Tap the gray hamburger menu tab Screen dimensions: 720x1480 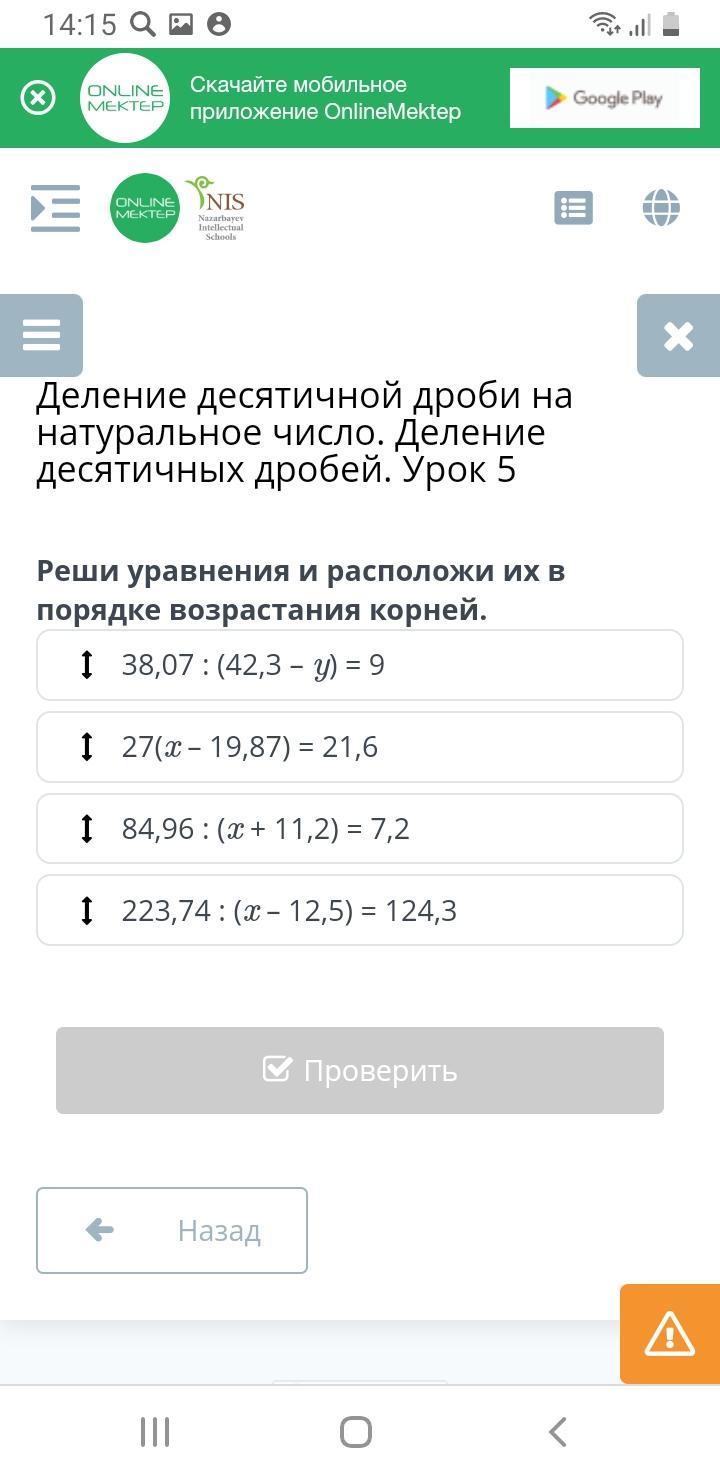pos(41,335)
